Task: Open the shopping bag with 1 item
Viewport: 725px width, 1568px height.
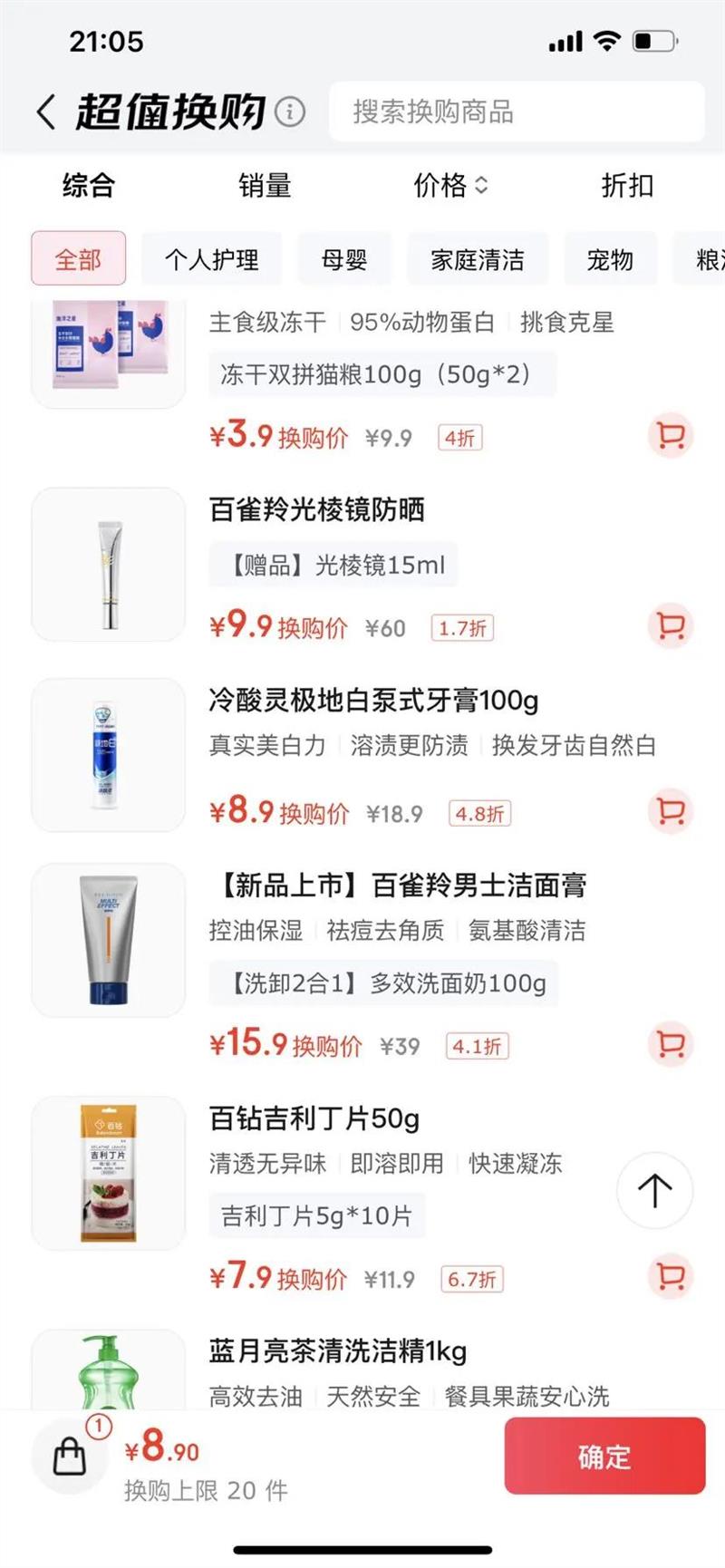Action: coord(71,1457)
